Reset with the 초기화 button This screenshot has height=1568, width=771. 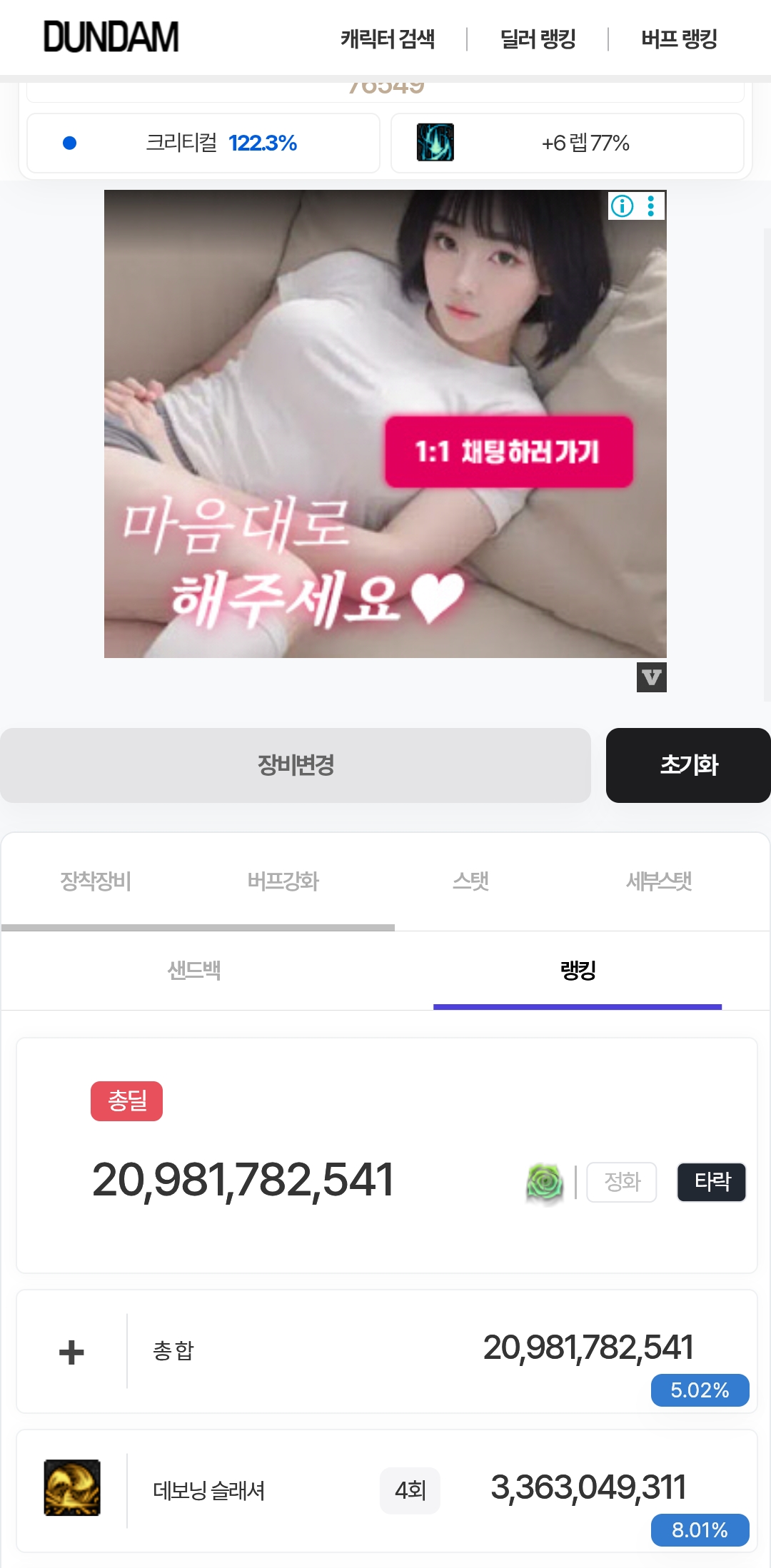(688, 765)
